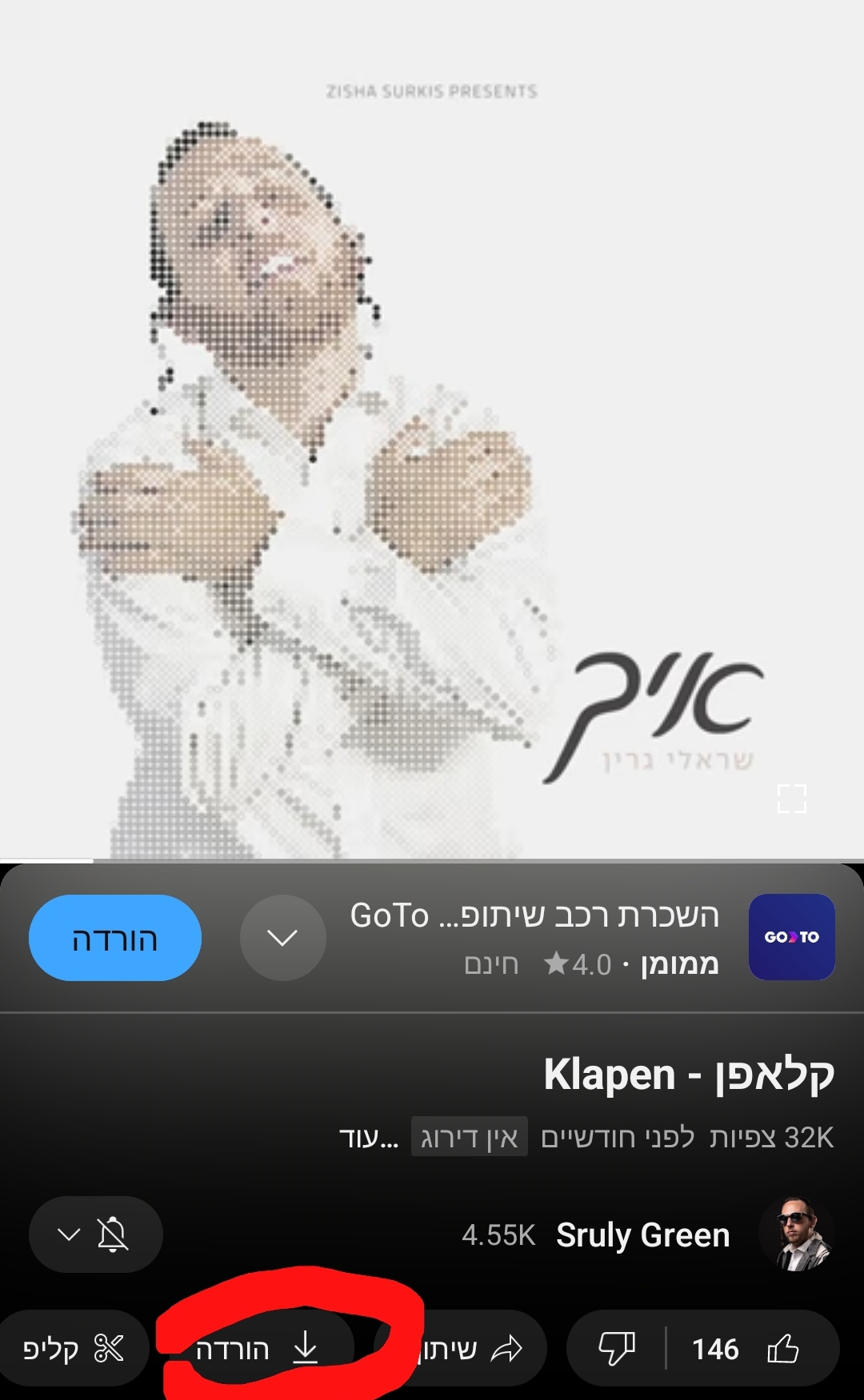Create a clip with קליפ
The image size is (864, 1400).
(74, 1349)
